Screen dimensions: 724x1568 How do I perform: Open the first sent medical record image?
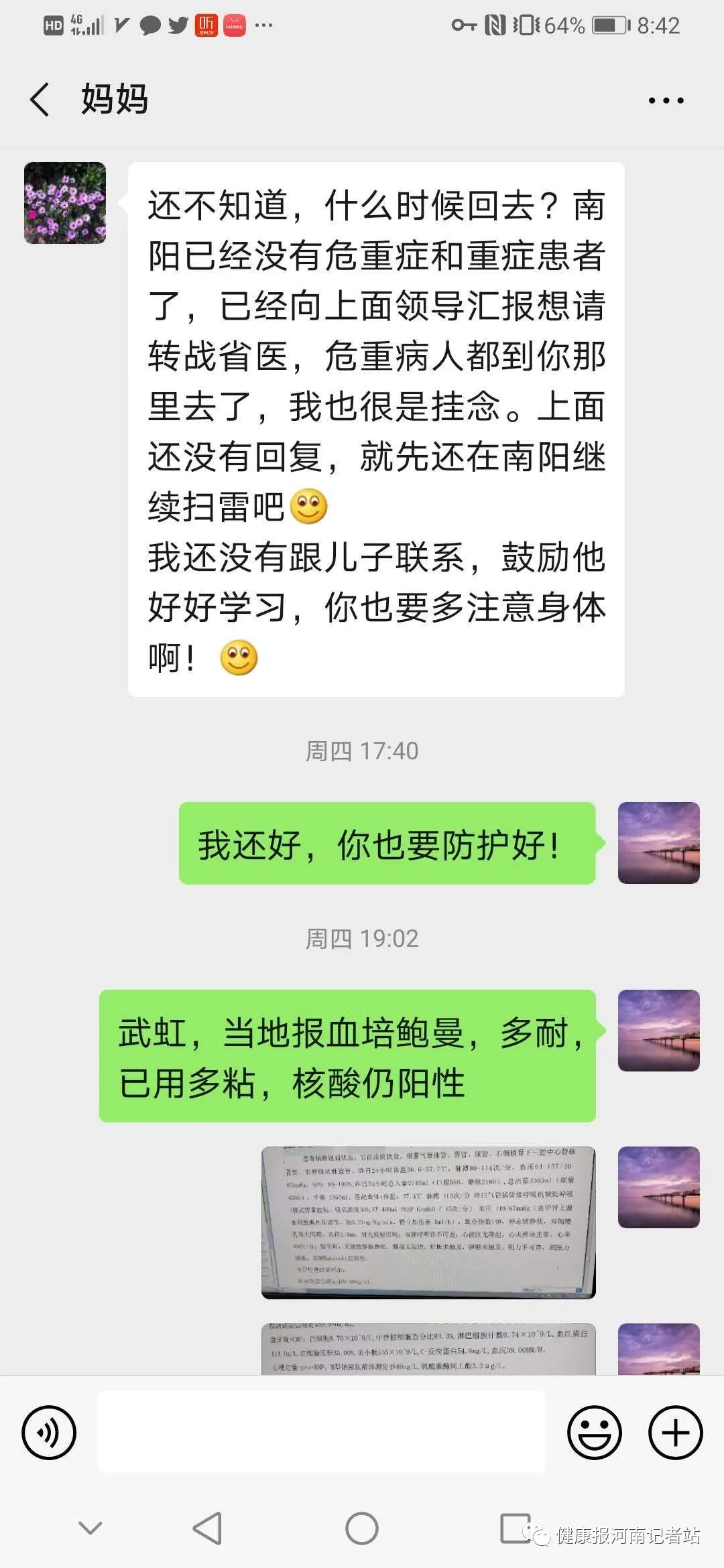[428, 1223]
